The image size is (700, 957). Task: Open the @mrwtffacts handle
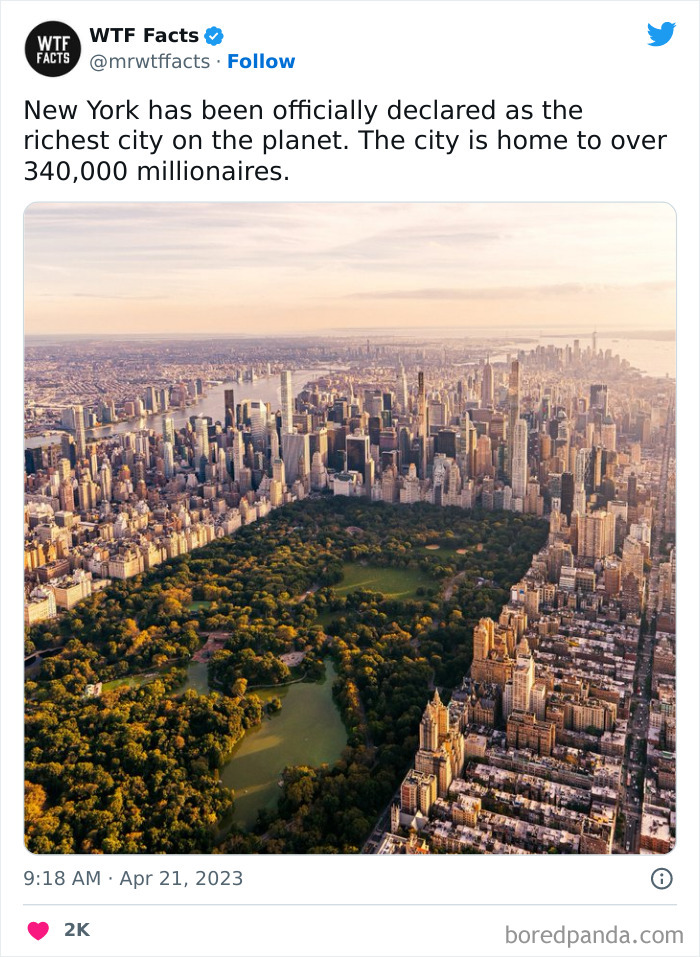pyautogui.click(x=150, y=61)
